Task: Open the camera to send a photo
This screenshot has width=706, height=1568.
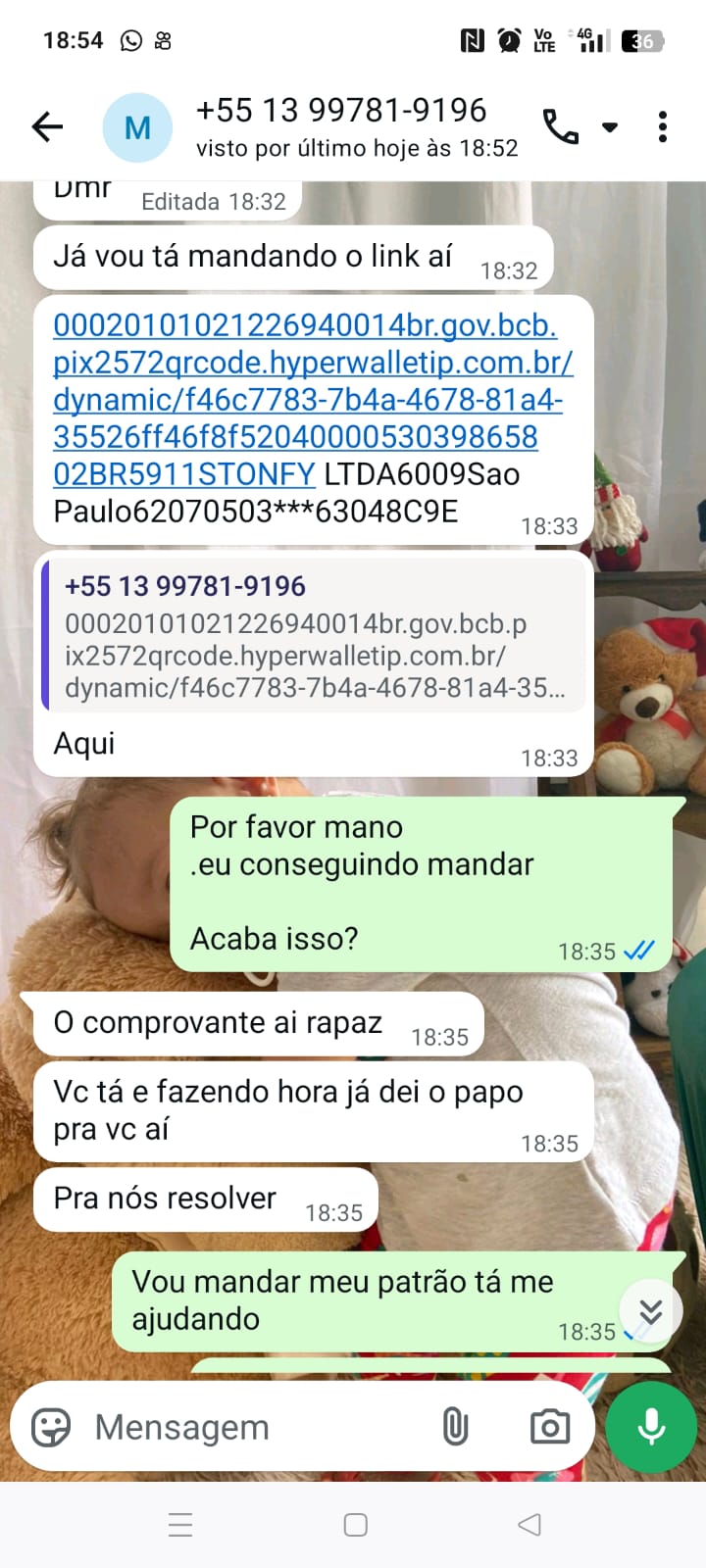Action: coord(549,1427)
